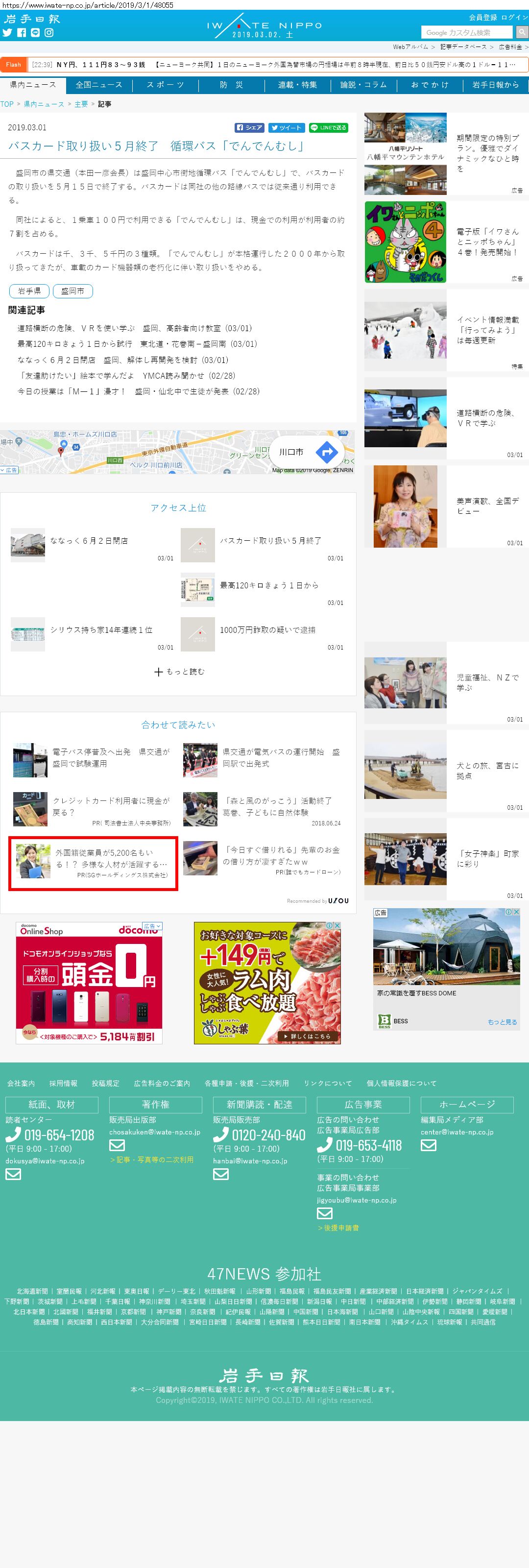
Task: Expand もっと読む in access ranking
Action: click(x=179, y=672)
